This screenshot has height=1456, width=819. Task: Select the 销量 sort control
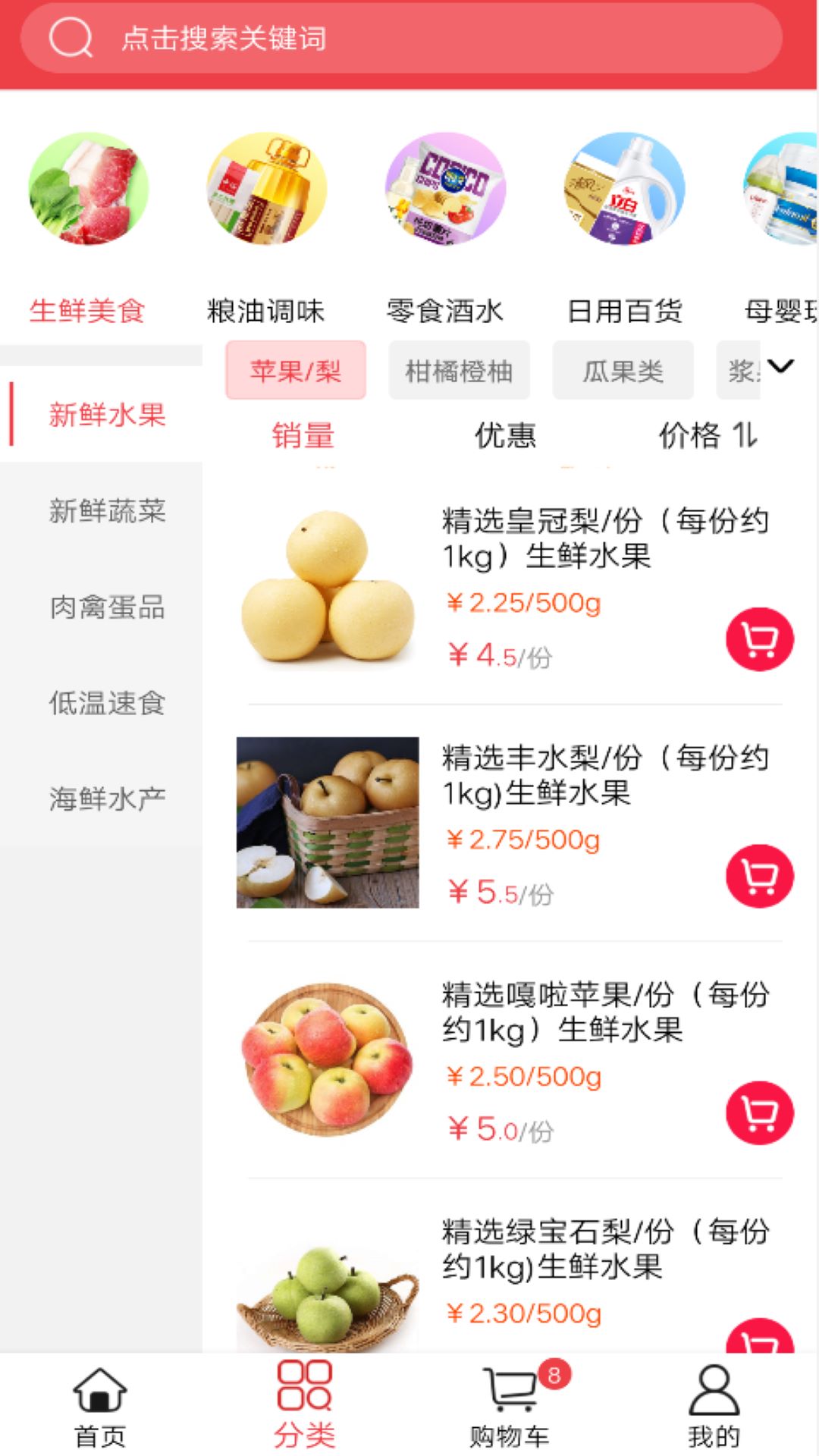click(303, 436)
